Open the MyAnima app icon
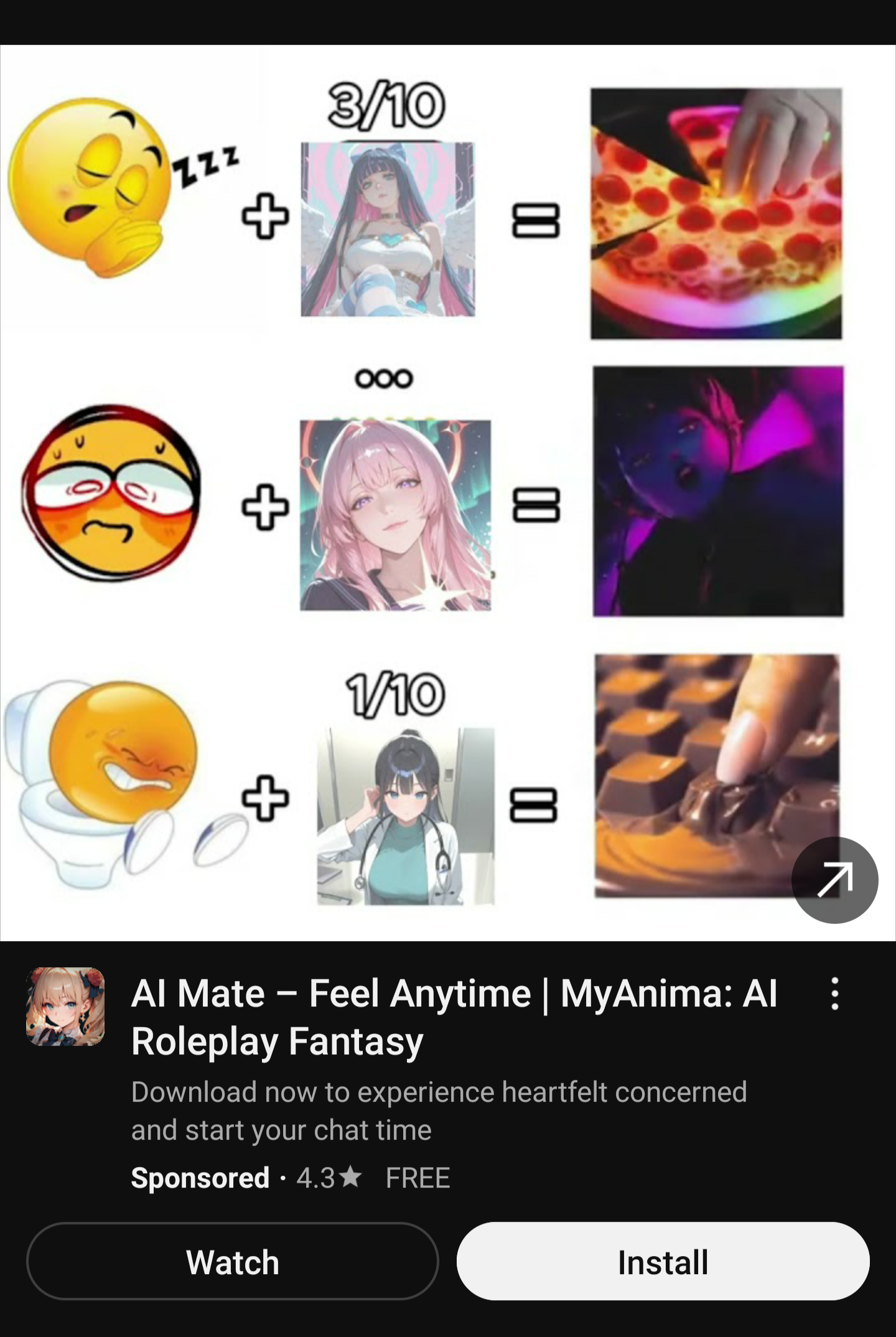 (x=65, y=1006)
